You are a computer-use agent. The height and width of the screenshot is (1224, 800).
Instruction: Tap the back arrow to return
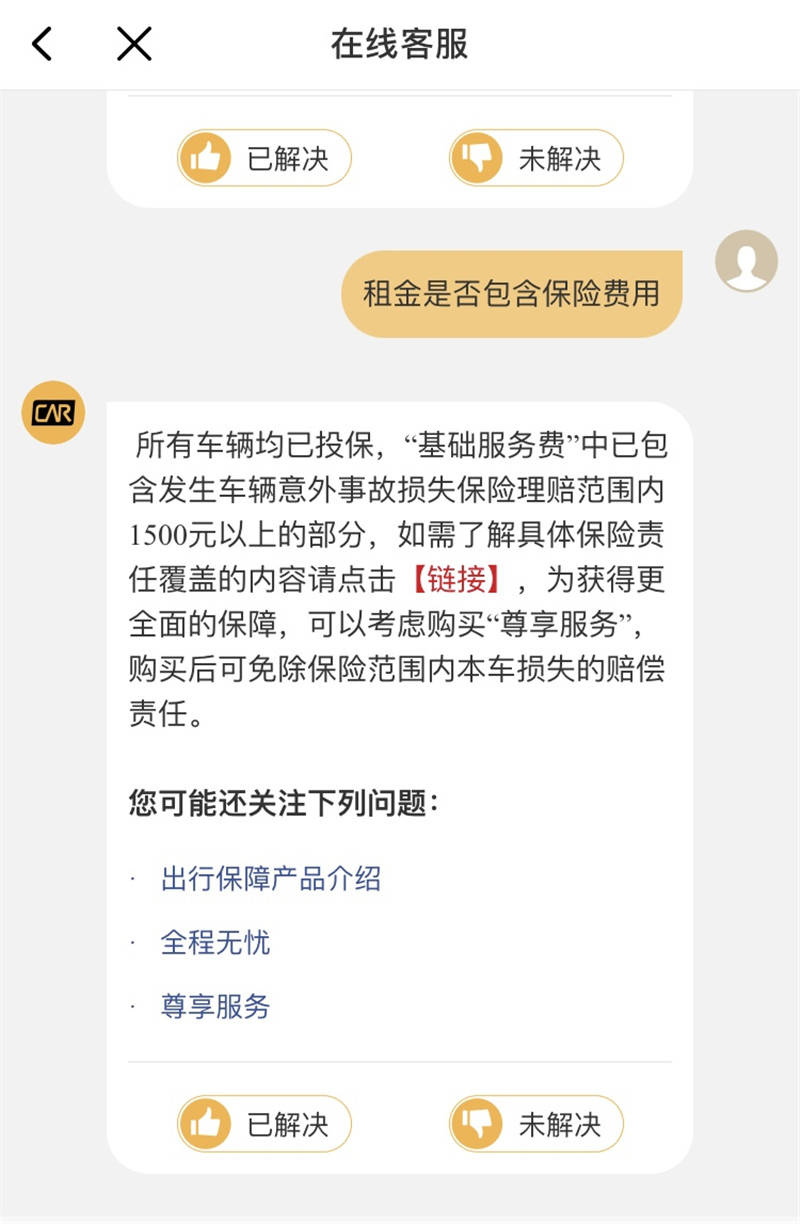pyautogui.click(x=40, y=44)
